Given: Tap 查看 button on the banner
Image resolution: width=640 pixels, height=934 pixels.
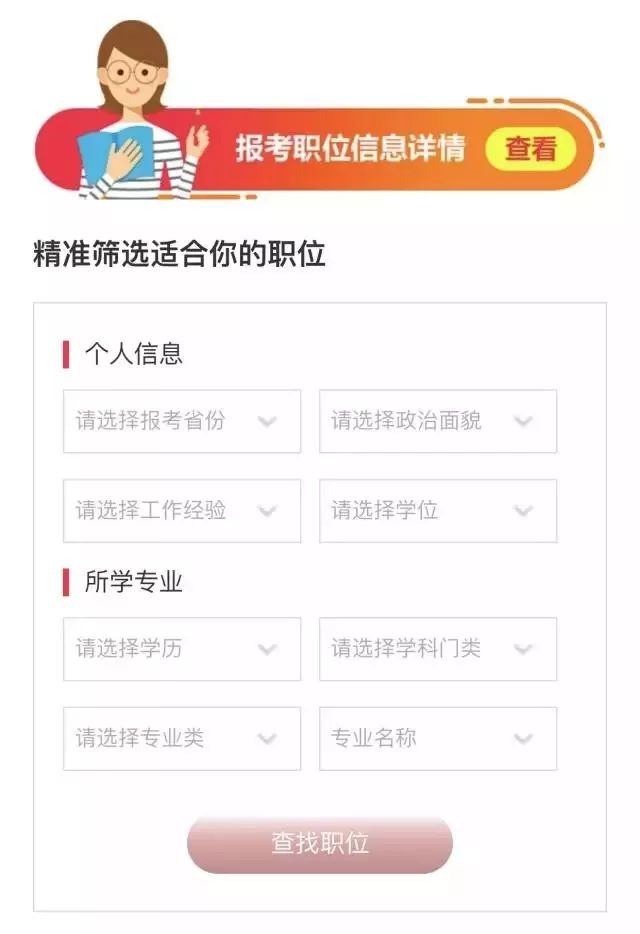Looking at the screenshot, I should point(530,149).
